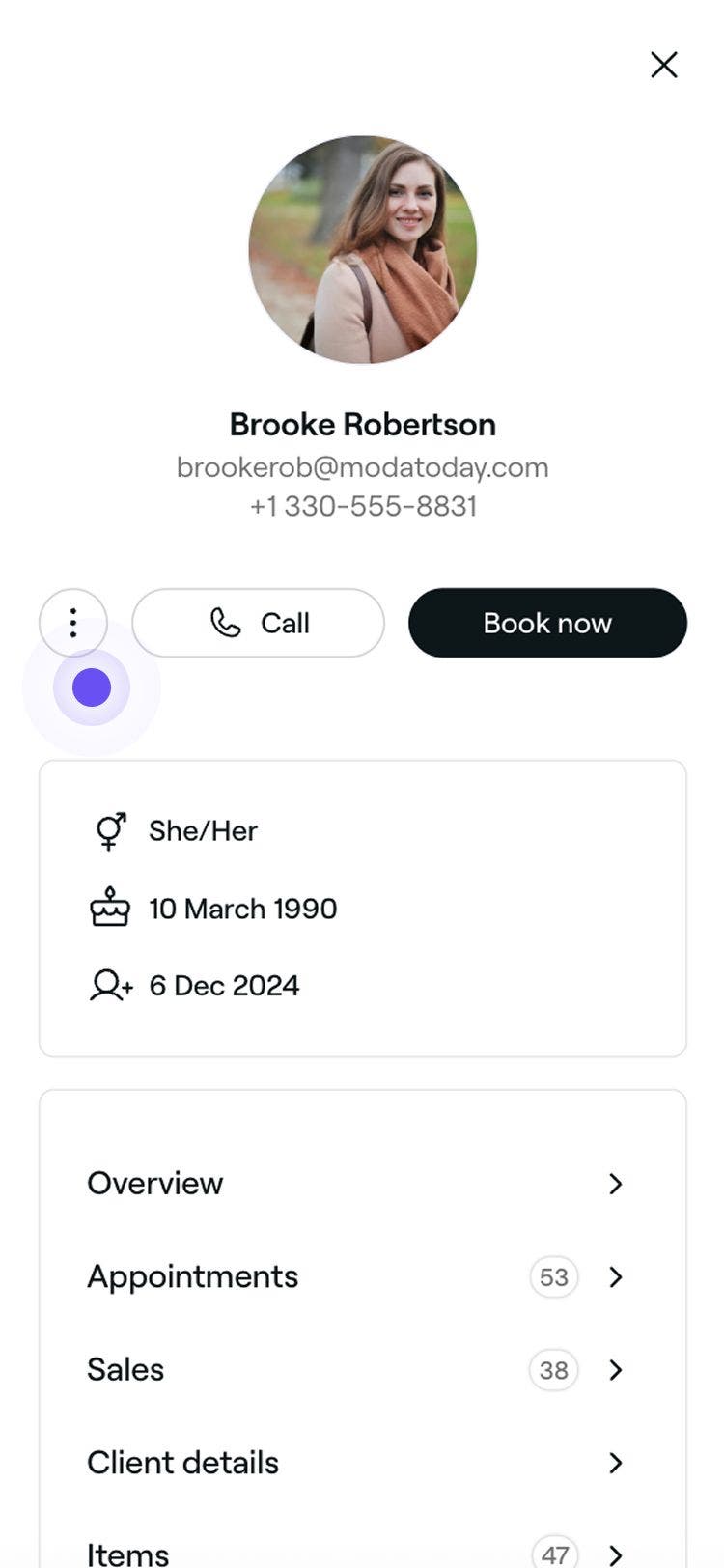724x1568 pixels.
Task: Close the client profile panel
Action: click(663, 65)
